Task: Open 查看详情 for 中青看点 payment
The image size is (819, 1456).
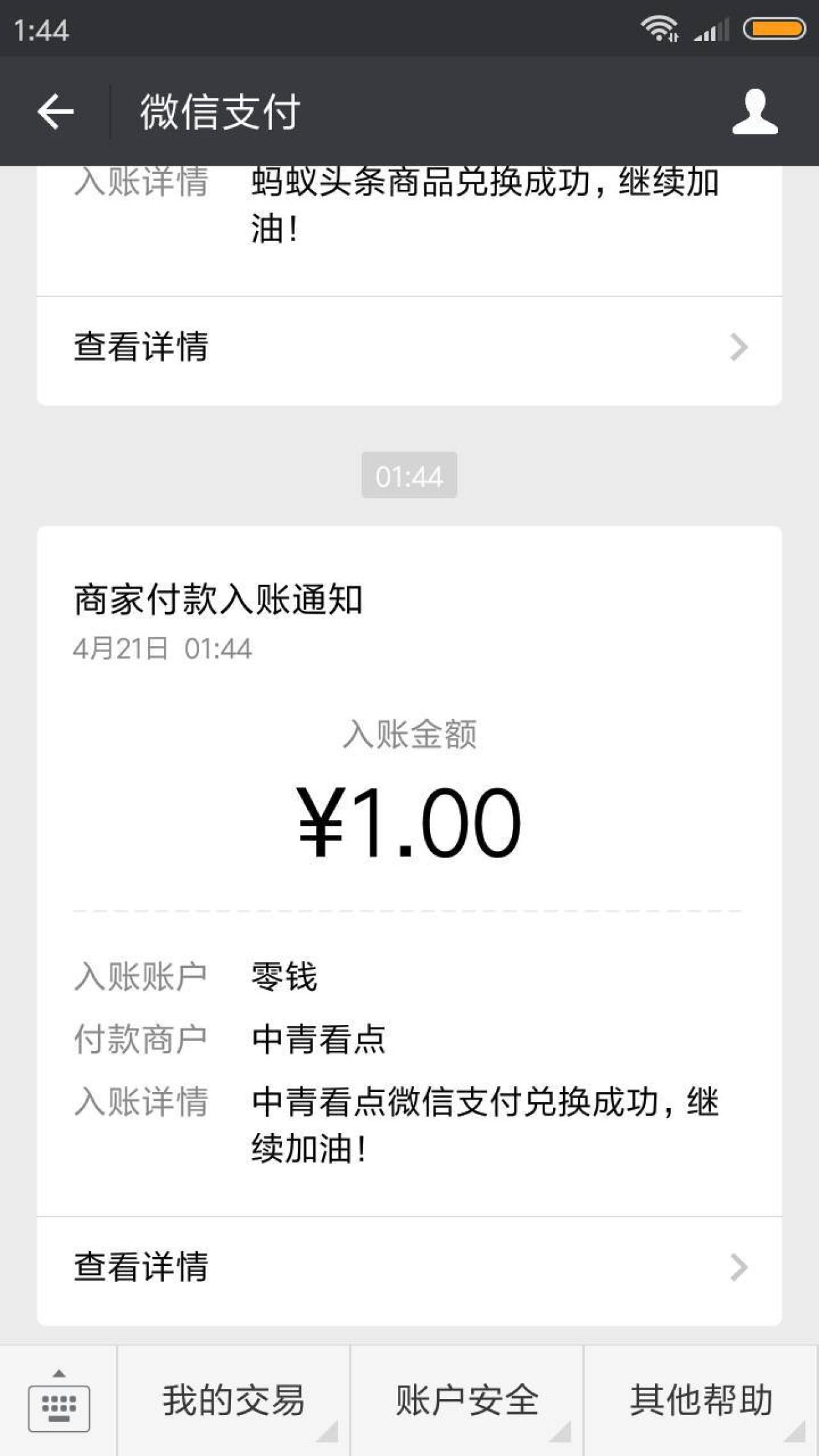Action: 409,1267
